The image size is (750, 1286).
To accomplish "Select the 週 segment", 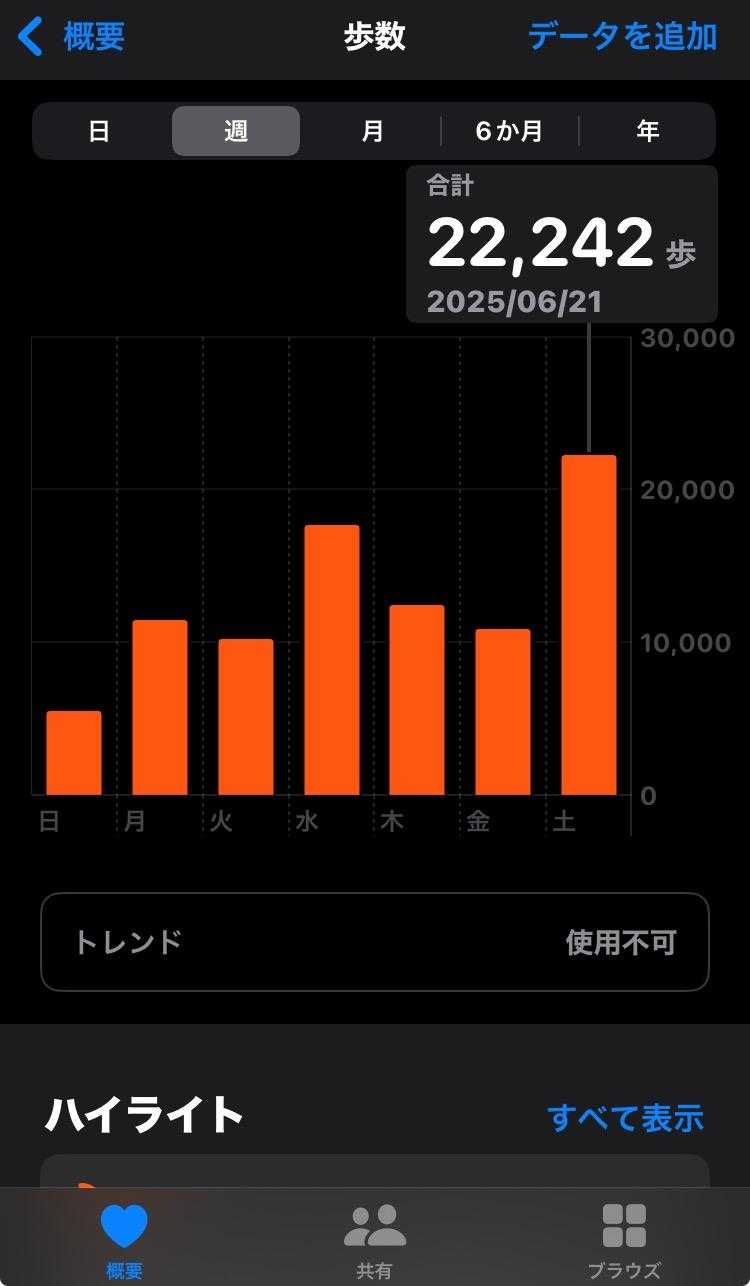I will tap(236, 131).
